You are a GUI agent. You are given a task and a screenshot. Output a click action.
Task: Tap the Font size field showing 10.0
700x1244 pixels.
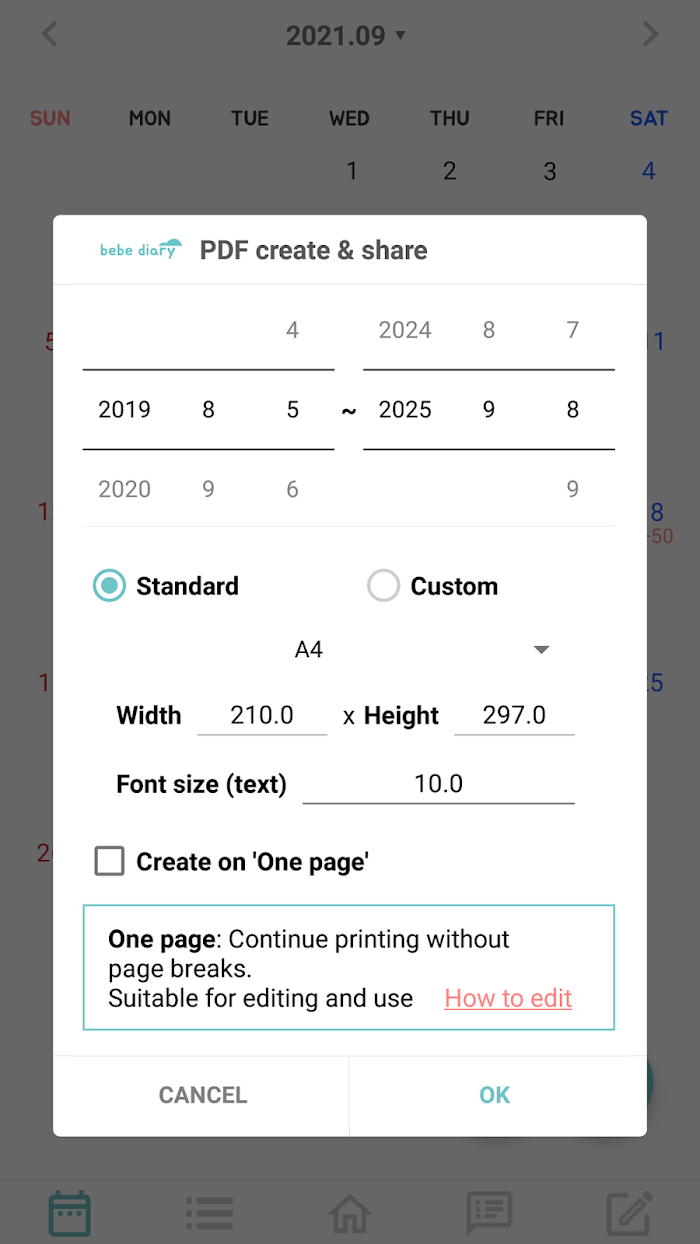pyautogui.click(x=439, y=784)
